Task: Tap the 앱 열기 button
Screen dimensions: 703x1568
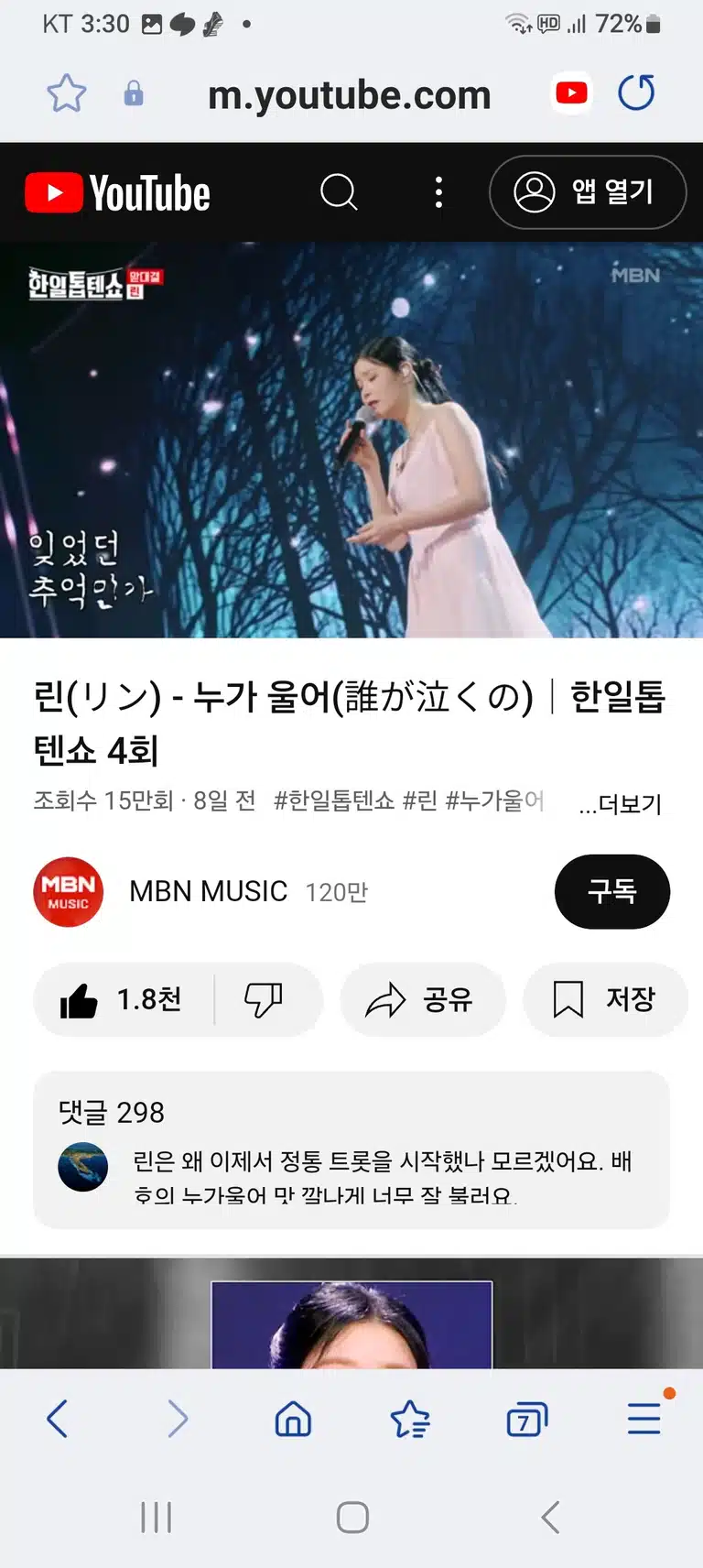Action: point(587,192)
